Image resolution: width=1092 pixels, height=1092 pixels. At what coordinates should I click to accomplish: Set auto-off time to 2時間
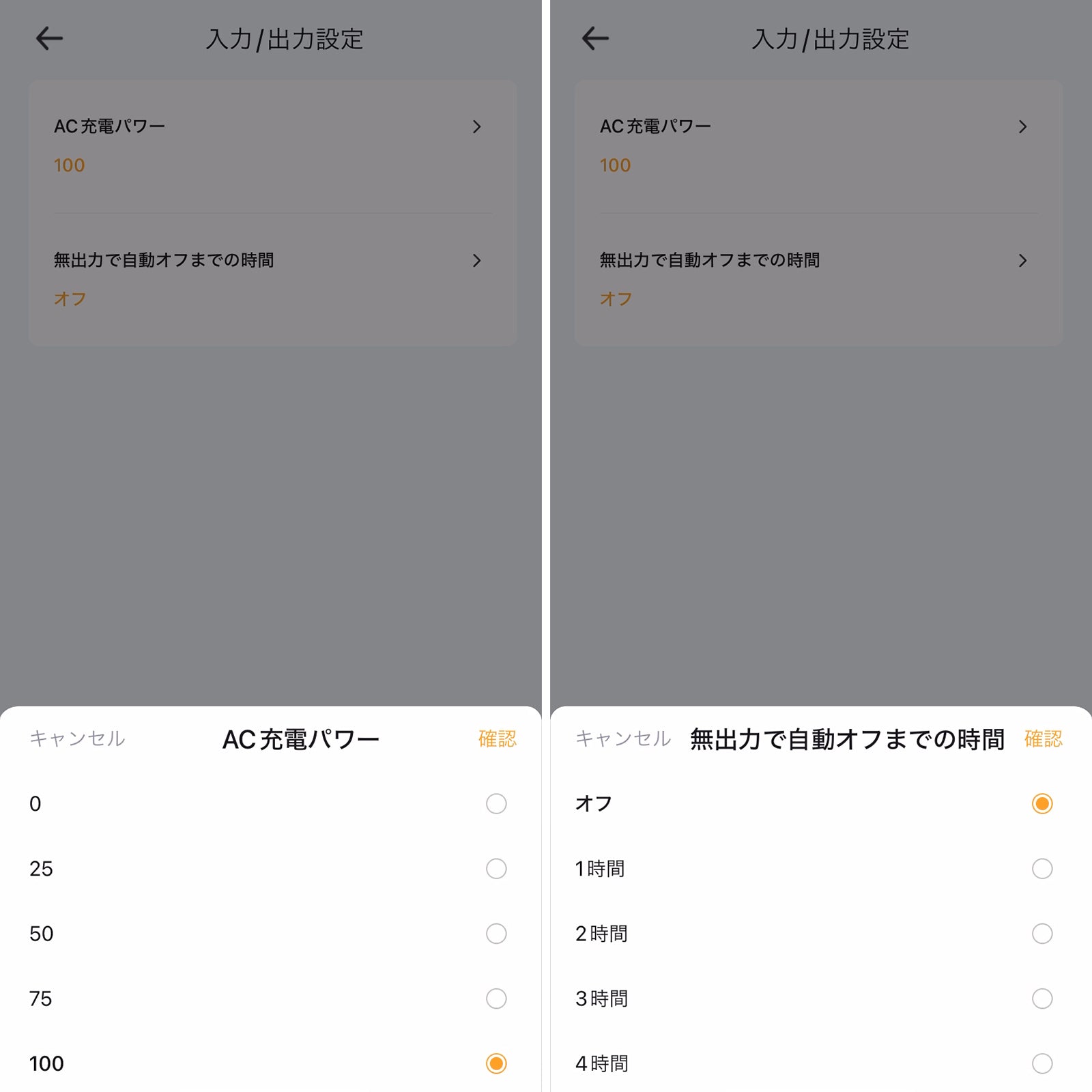(x=1041, y=934)
